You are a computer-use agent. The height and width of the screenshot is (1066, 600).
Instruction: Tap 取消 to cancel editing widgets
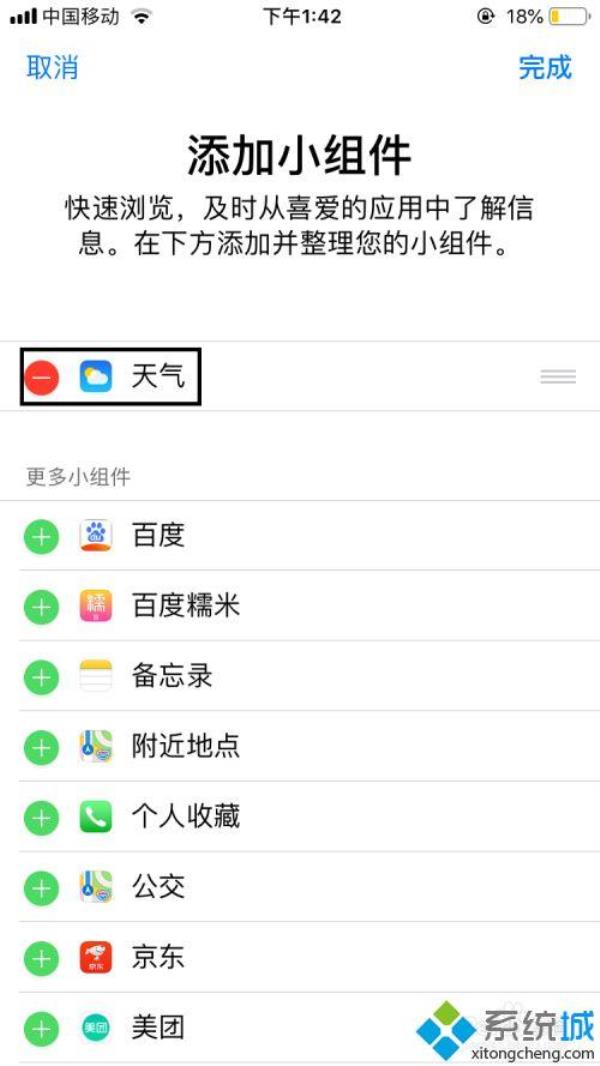tap(52, 68)
